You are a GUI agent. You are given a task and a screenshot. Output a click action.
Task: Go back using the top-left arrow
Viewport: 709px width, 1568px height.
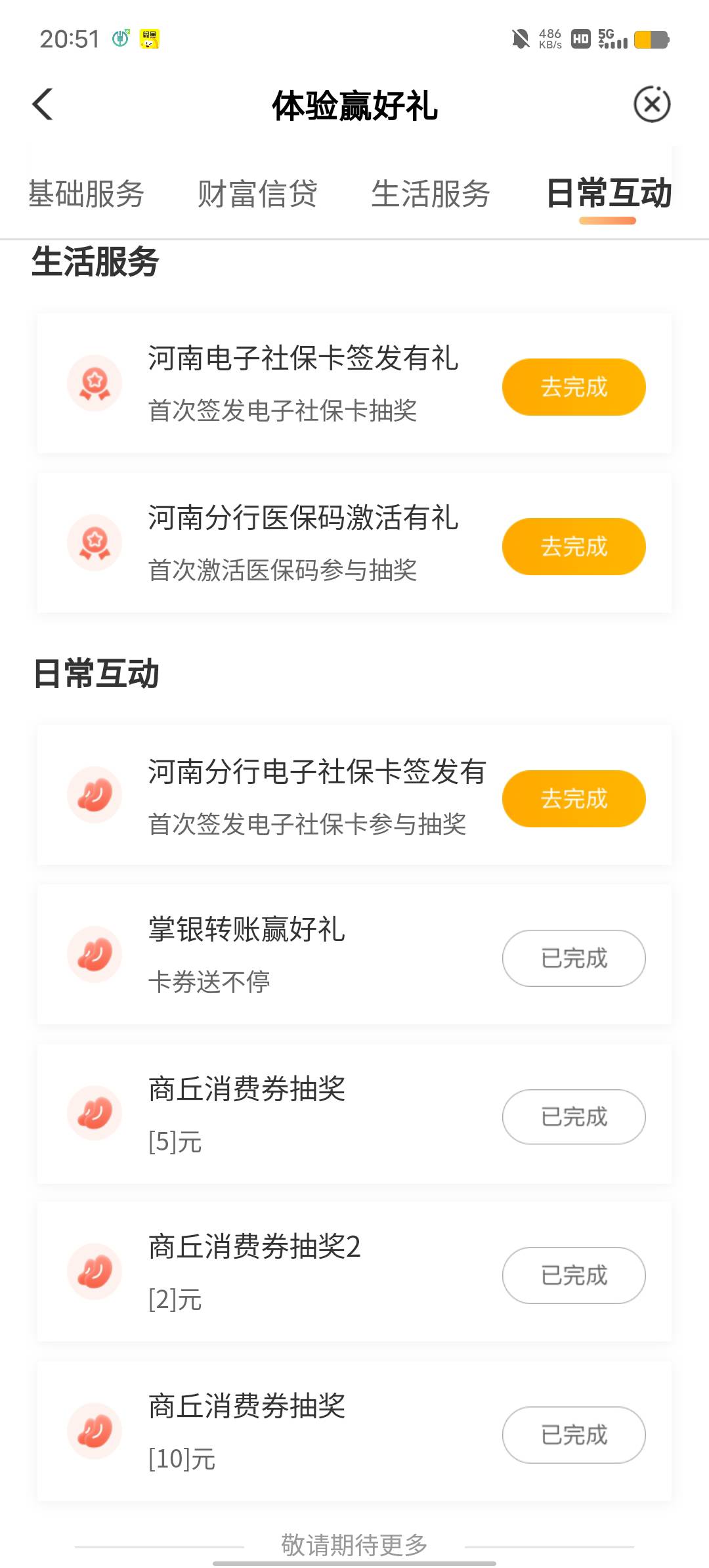[43, 104]
